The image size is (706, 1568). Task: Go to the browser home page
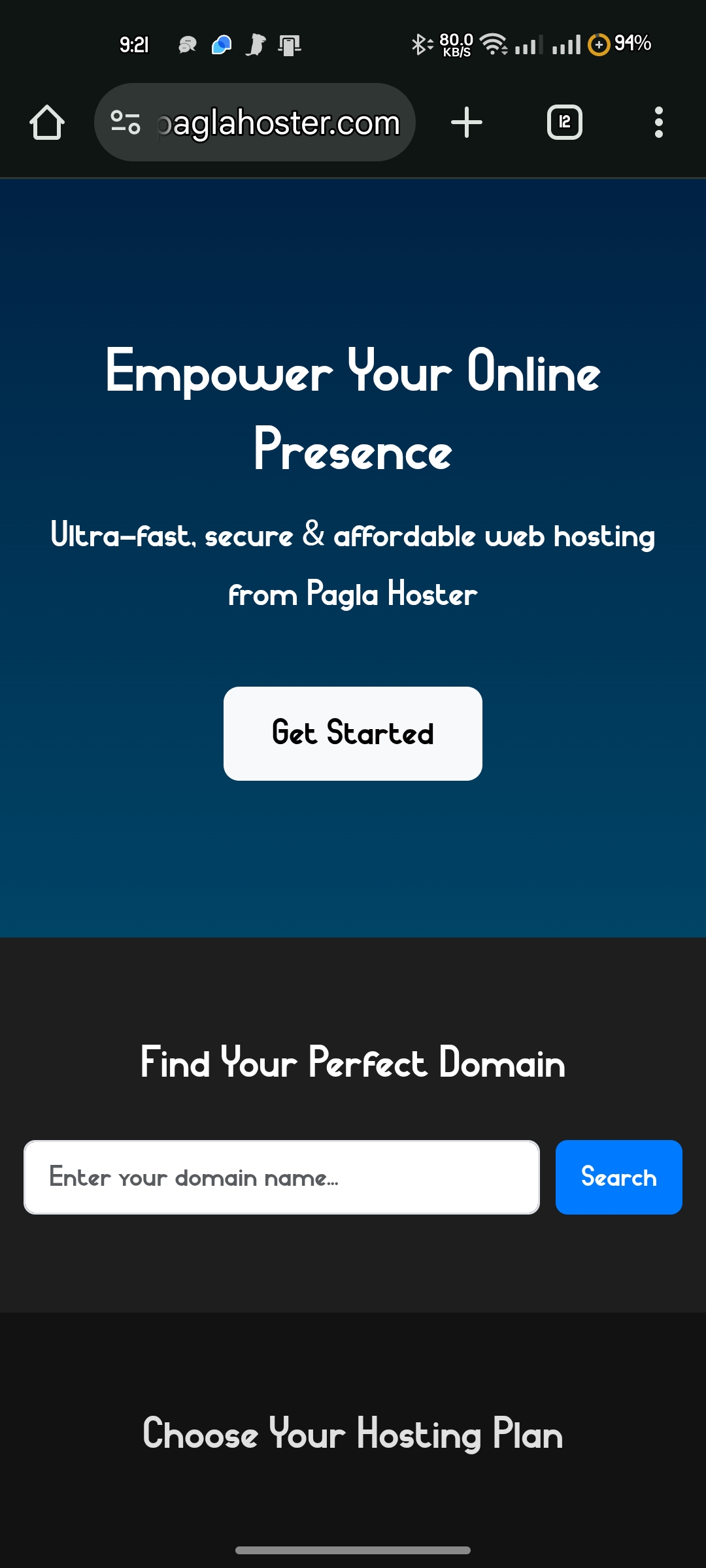pos(47,122)
